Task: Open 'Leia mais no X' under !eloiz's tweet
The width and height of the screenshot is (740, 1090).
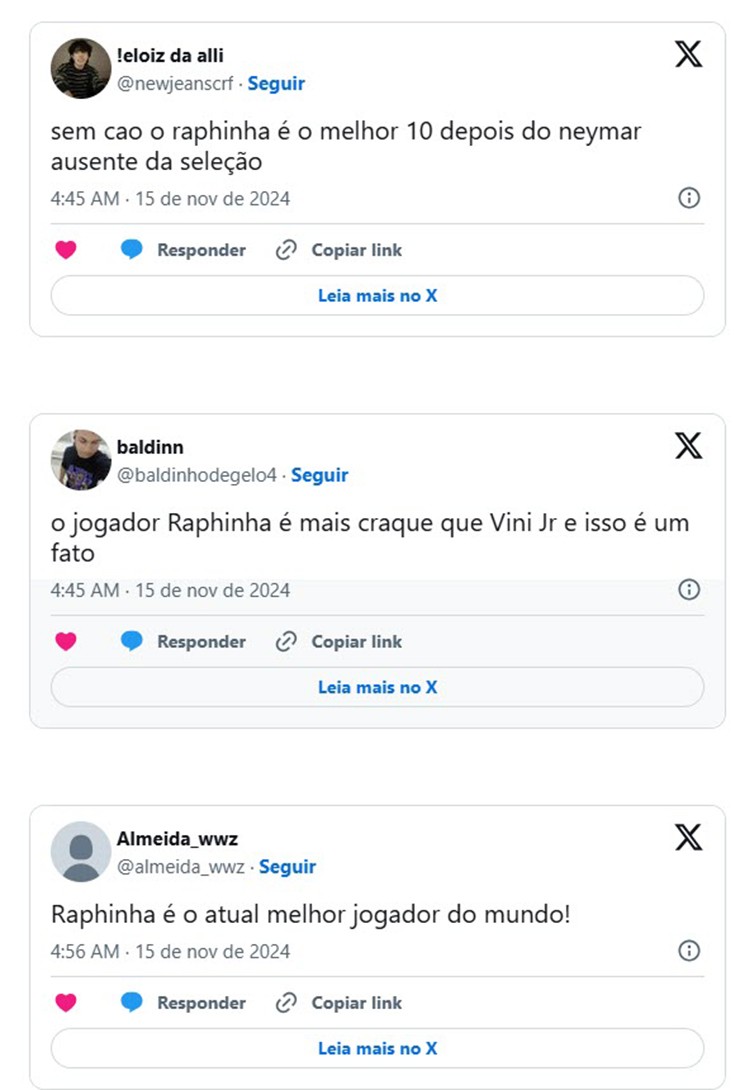Action: coord(377,296)
